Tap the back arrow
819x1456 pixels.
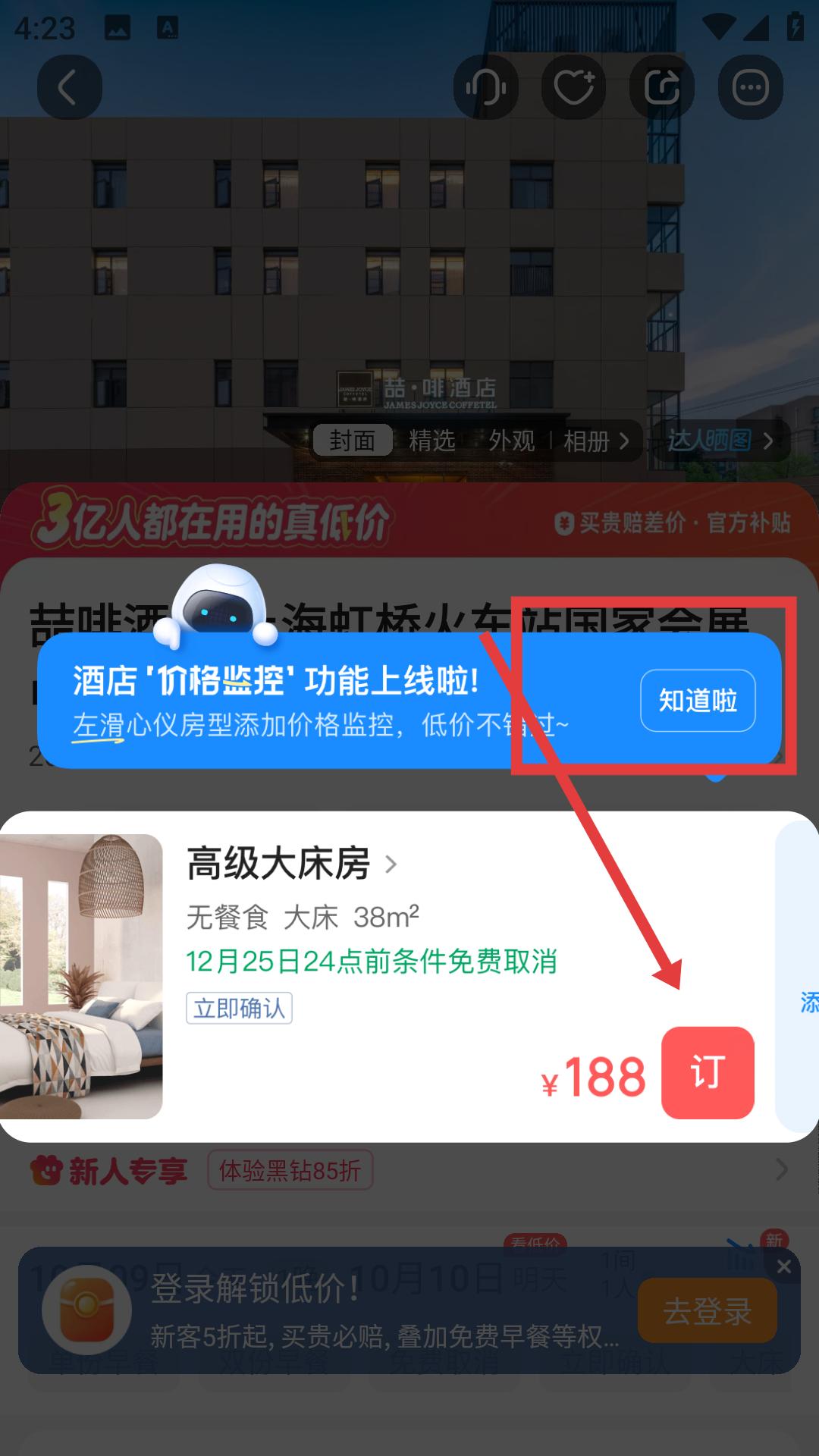69,88
